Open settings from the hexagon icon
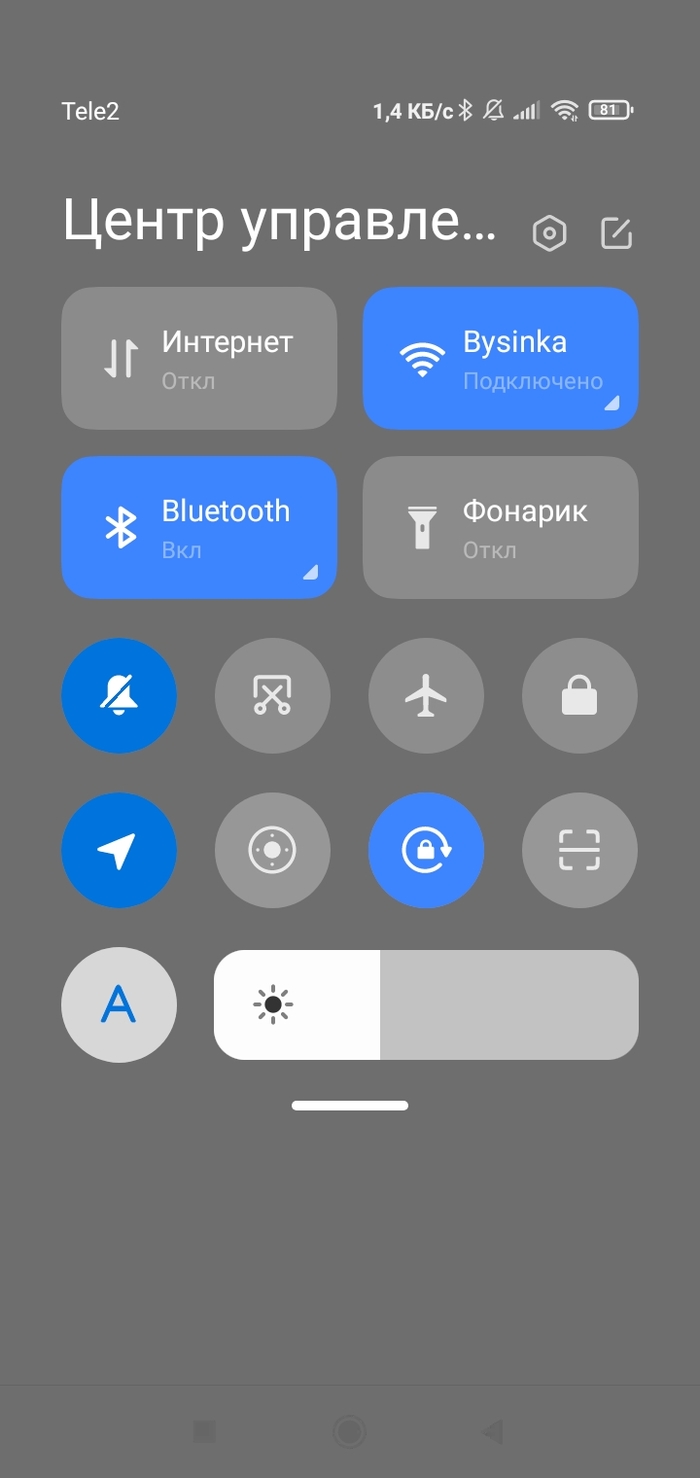The height and width of the screenshot is (1478, 700). (x=549, y=234)
